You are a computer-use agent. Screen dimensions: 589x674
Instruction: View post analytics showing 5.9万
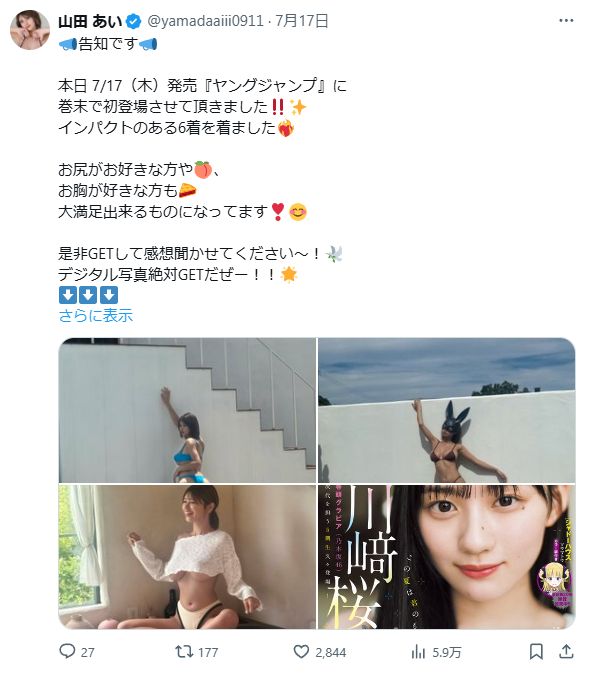pyautogui.click(x=436, y=652)
